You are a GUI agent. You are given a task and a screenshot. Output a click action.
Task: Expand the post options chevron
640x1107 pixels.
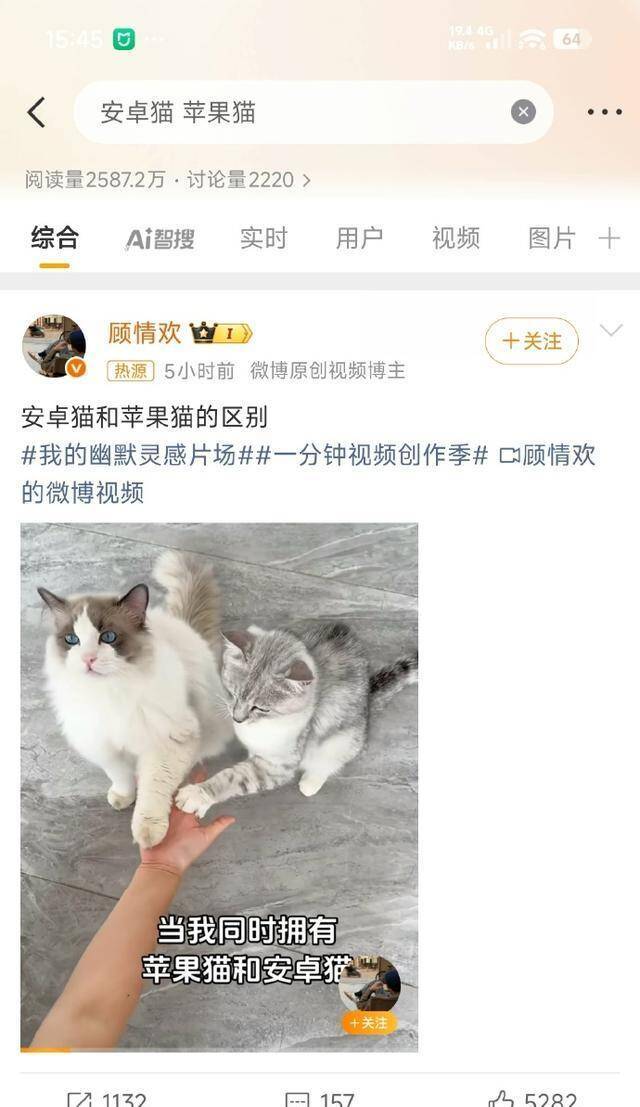tap(610, 330)
